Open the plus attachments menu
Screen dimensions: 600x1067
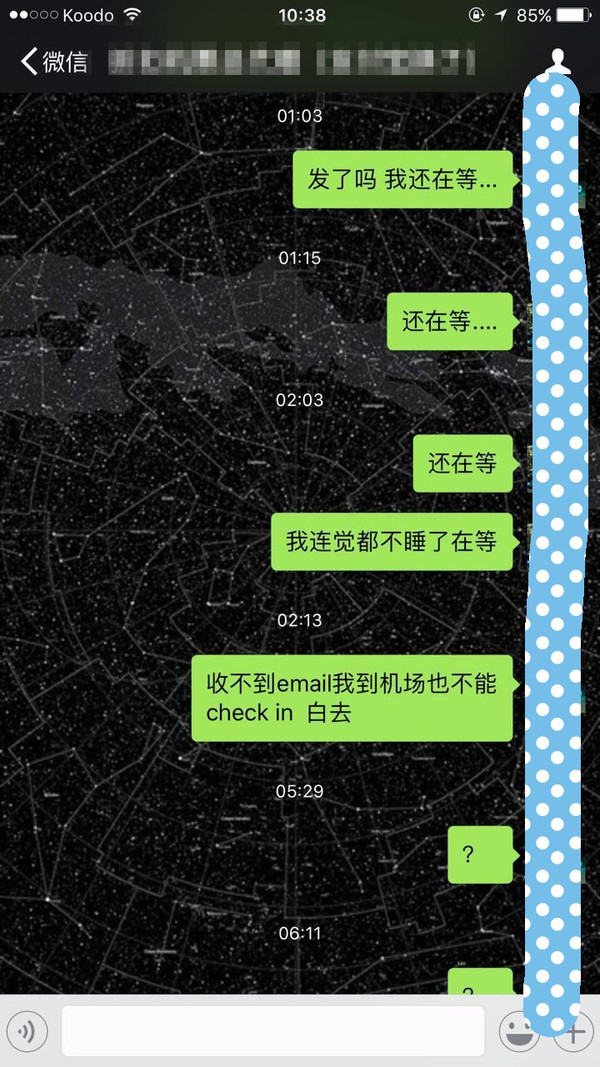coord(574,1033)
